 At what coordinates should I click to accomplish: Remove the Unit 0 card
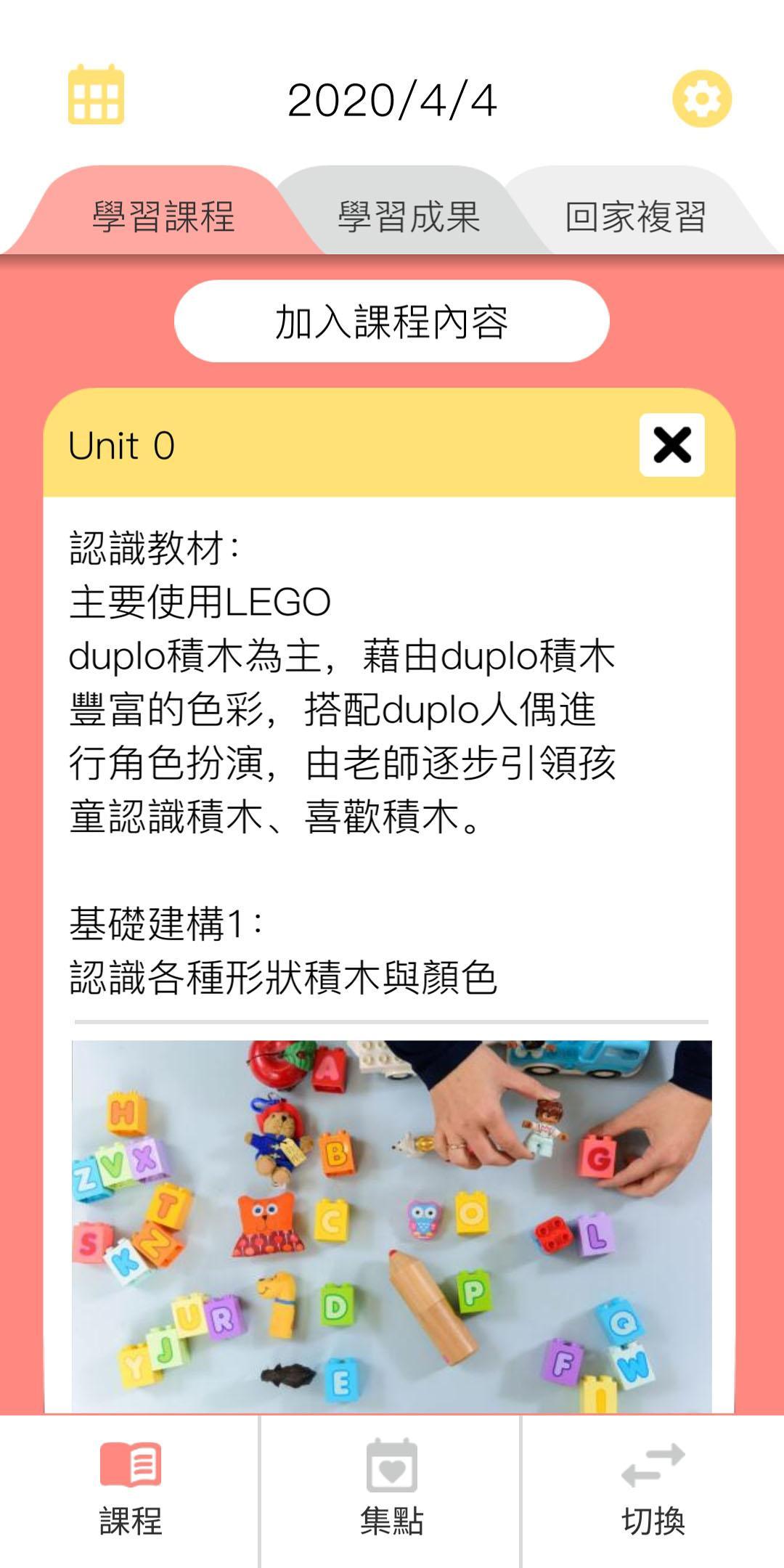[x=671, y=445]
